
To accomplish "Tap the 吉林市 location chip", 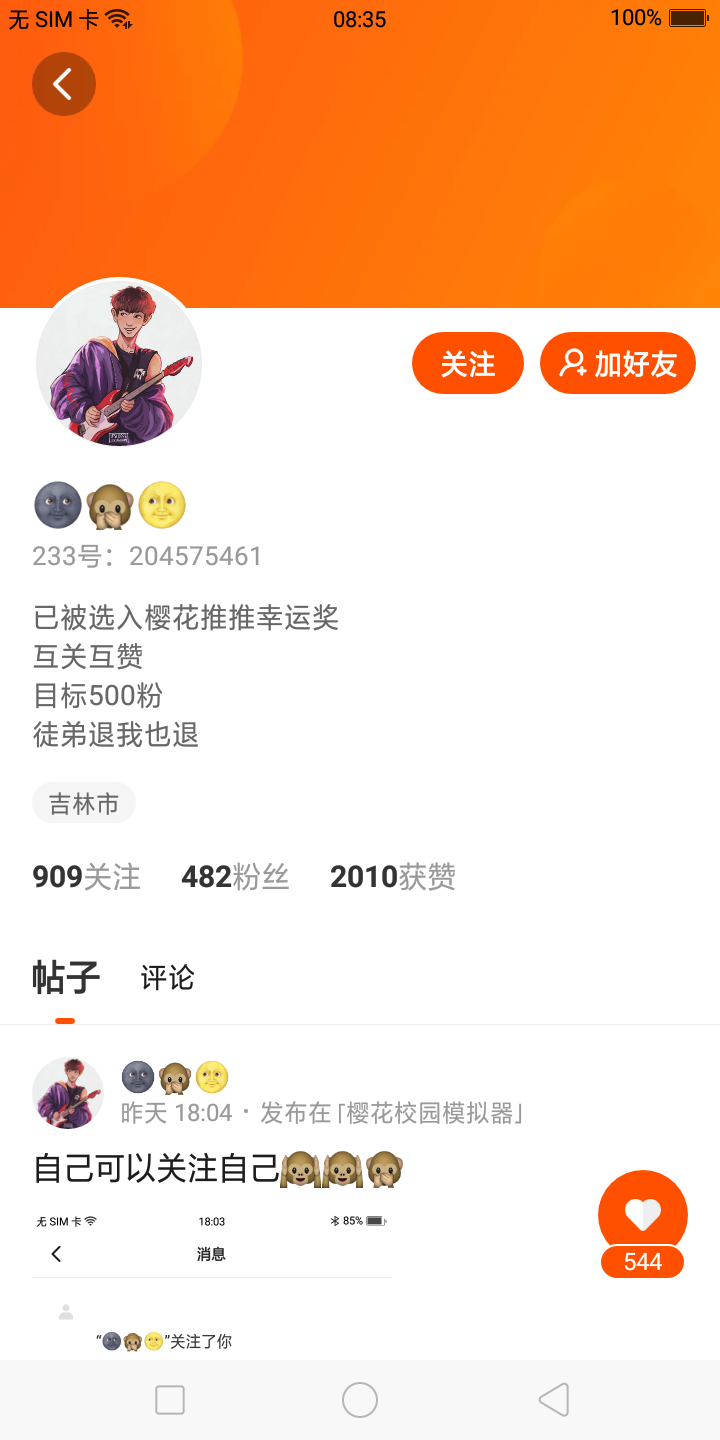I will click(84, 803).
